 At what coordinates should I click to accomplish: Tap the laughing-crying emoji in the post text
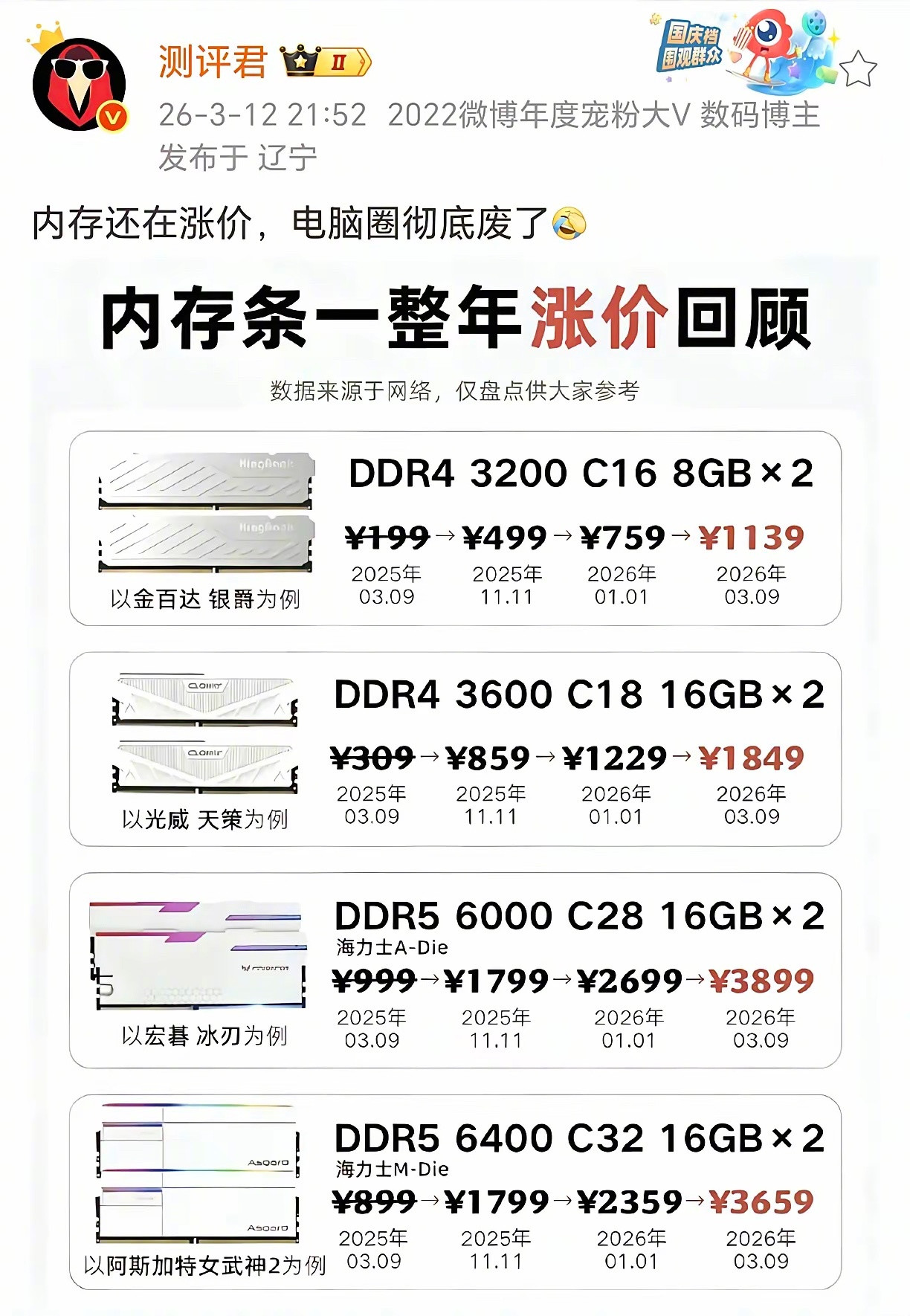pyautogui.click(x=568, y=223)
